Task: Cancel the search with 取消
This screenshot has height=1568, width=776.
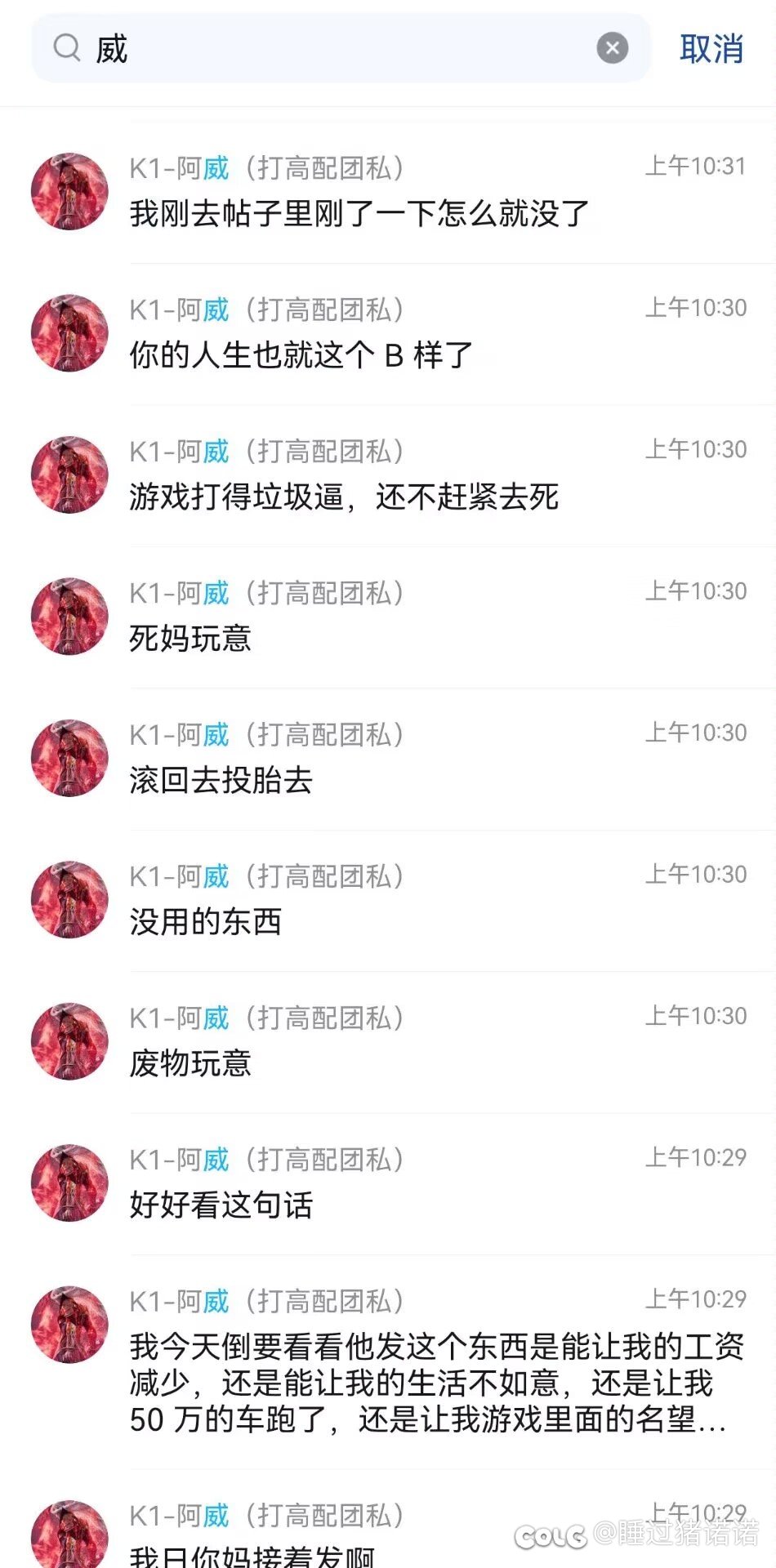Action: point(711,49)
